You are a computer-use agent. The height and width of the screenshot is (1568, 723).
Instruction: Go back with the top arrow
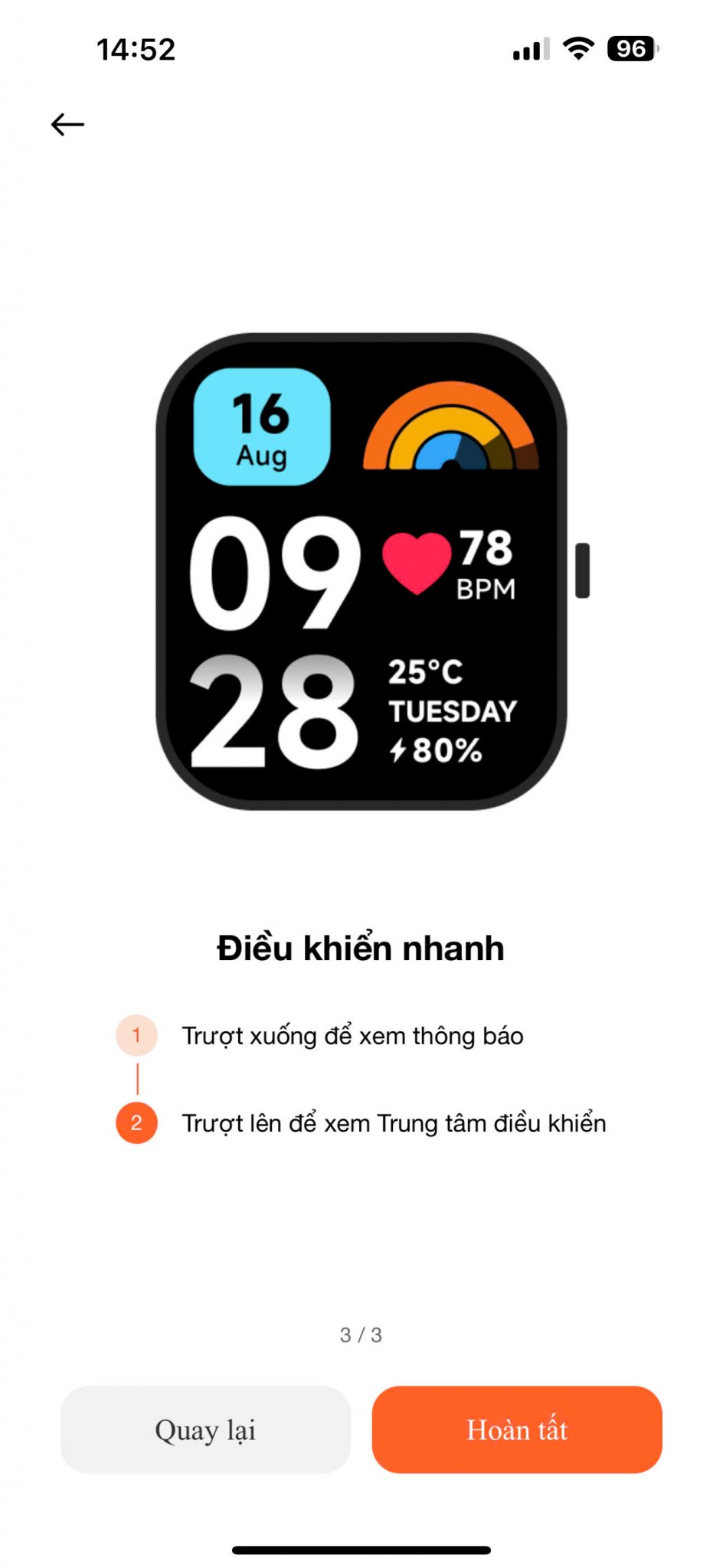(67, 124)
